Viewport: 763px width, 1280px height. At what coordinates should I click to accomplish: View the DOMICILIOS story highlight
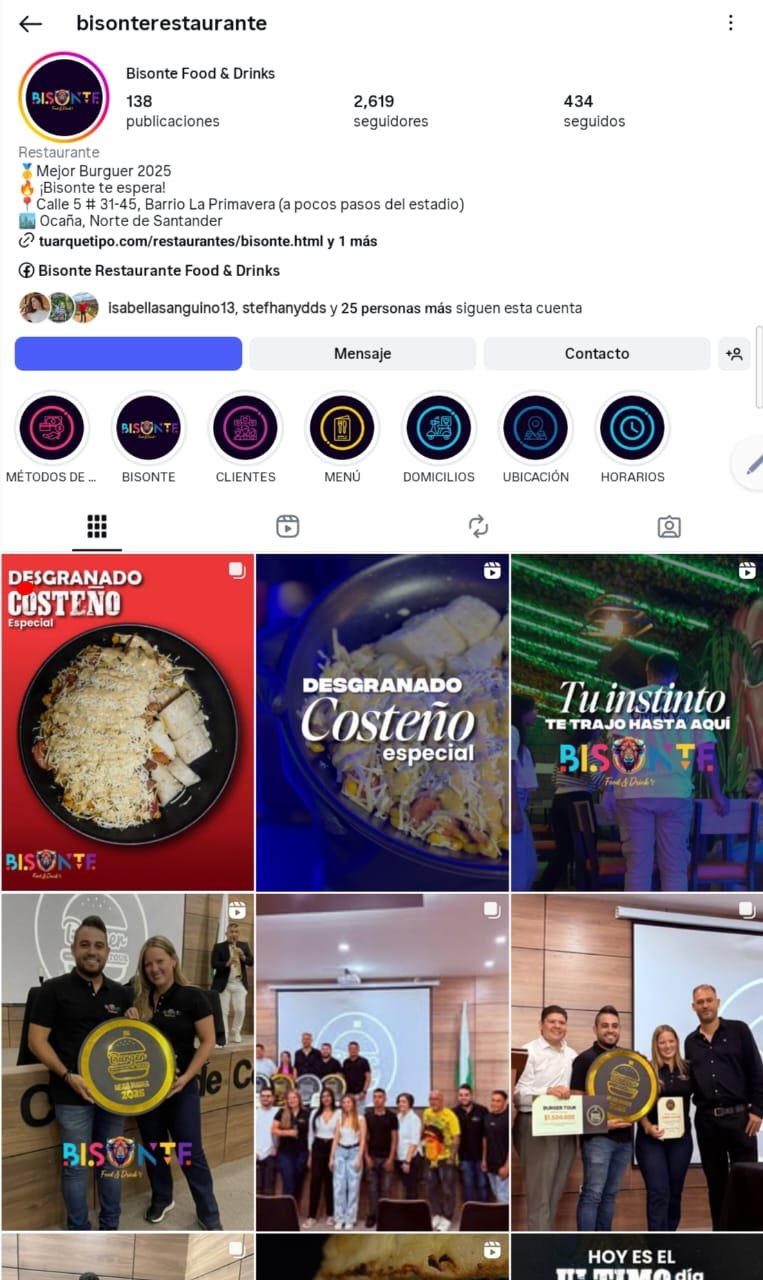click(438, 428)
